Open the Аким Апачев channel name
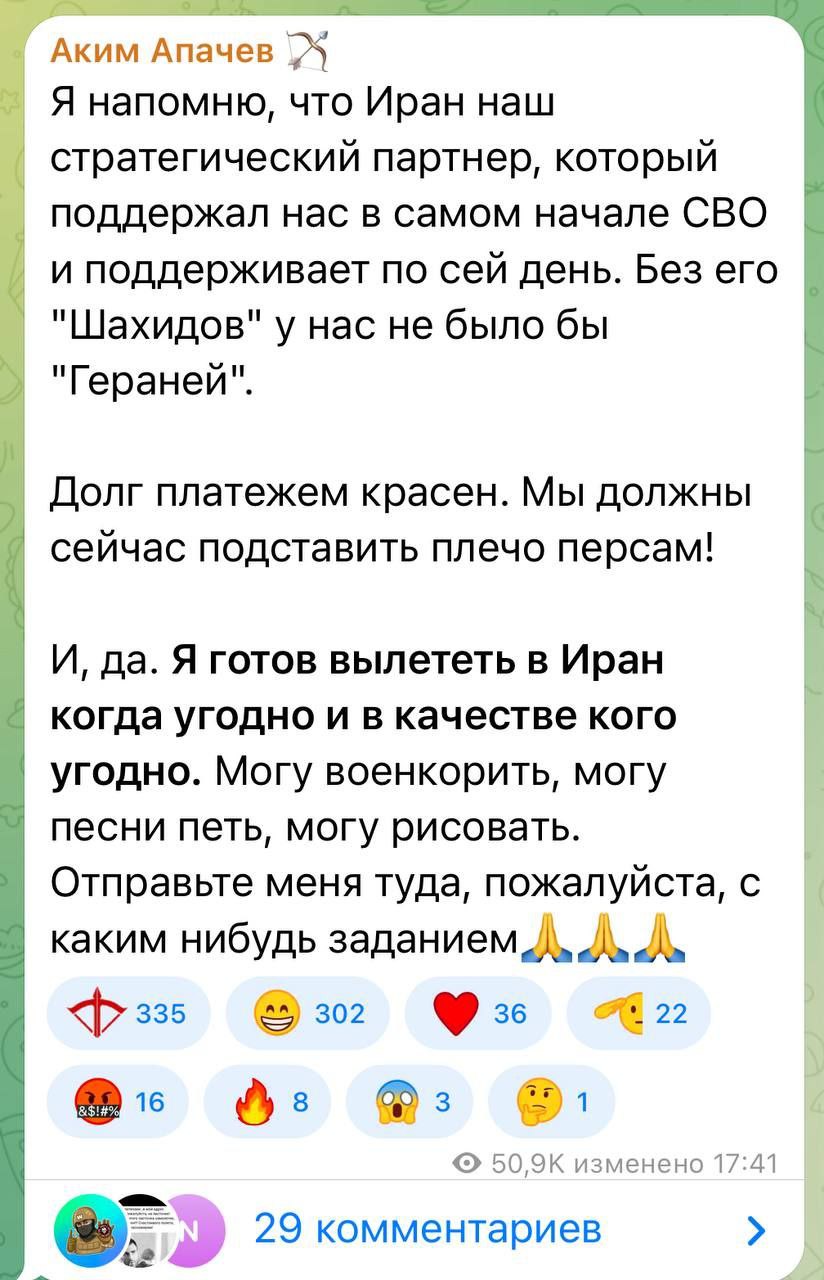Image resolution: width=824 pixels, height=1280 pixels. (161, 47)
